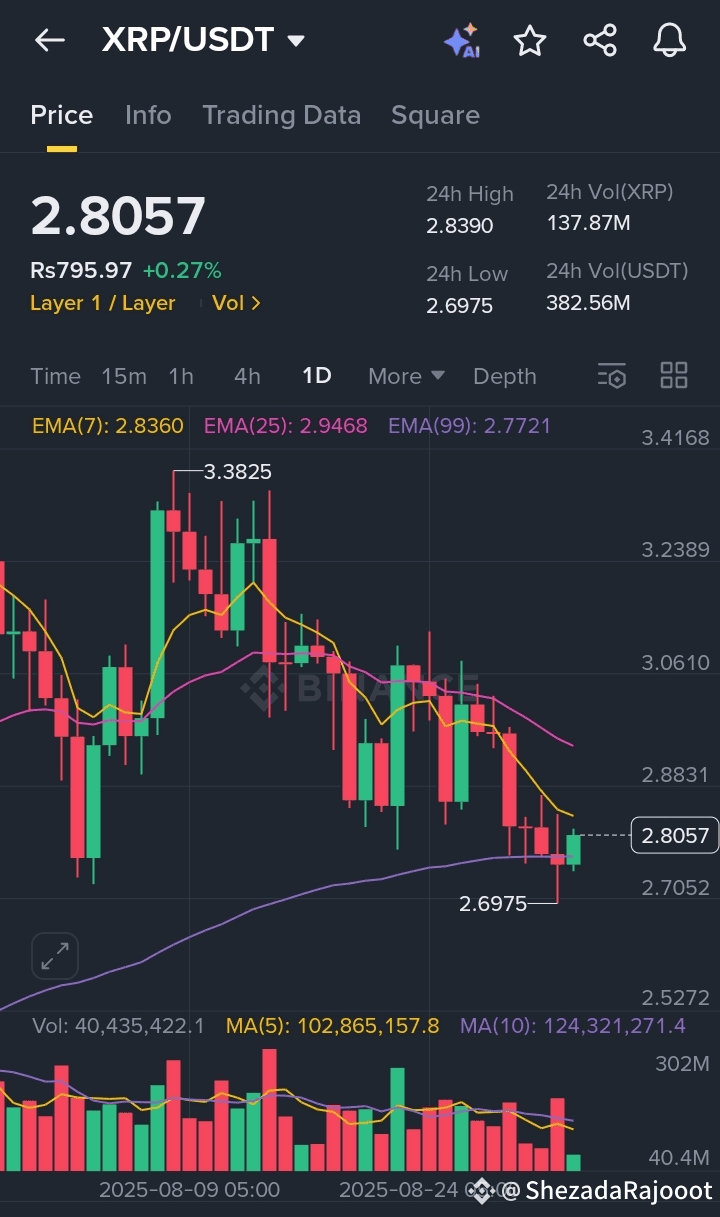Open the AI sparkle assistant
Viewport: 720px width, 1217px height.
click(x=462, y=41)
